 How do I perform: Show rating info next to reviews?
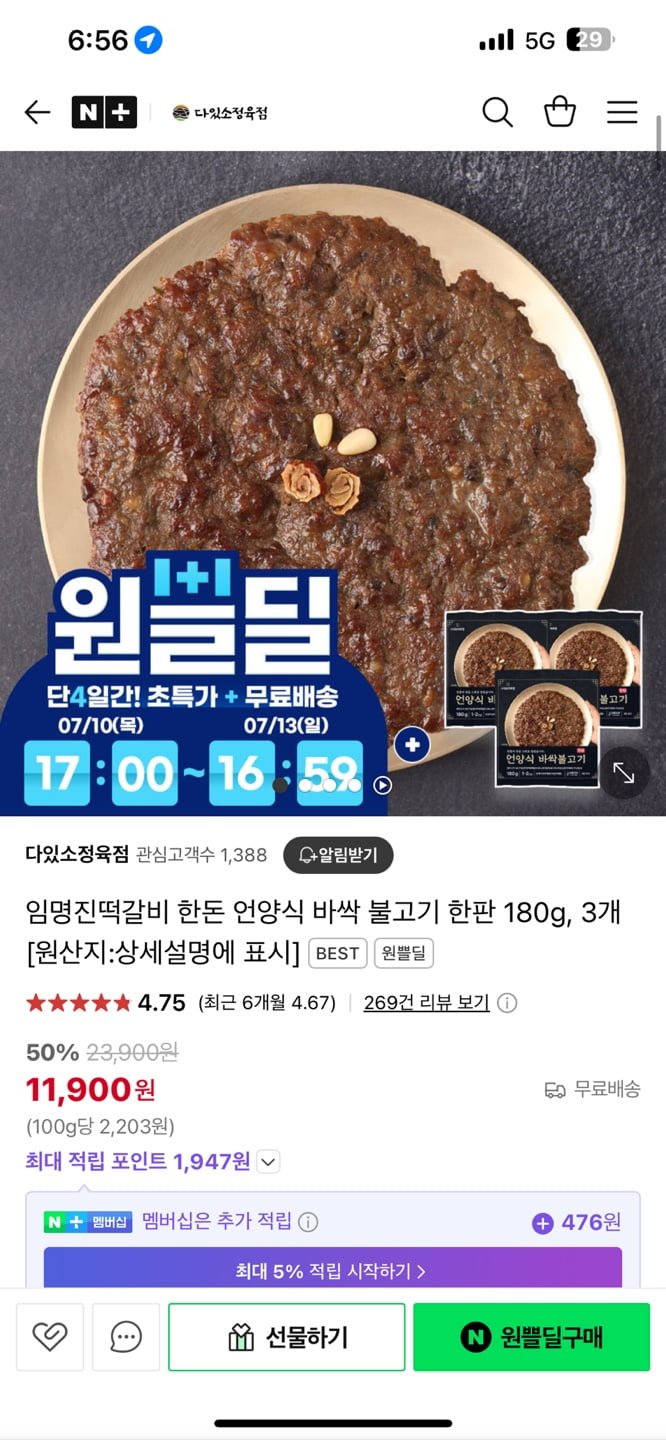pyautogui.click(x=507, y=1002)
